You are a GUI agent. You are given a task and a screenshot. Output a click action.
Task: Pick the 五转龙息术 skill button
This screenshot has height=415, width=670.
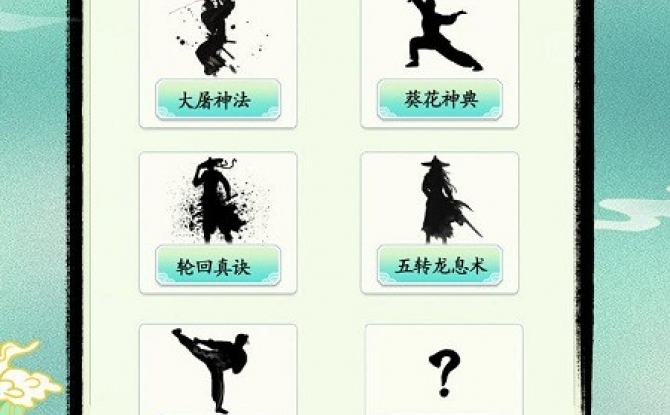click(439, 265)
